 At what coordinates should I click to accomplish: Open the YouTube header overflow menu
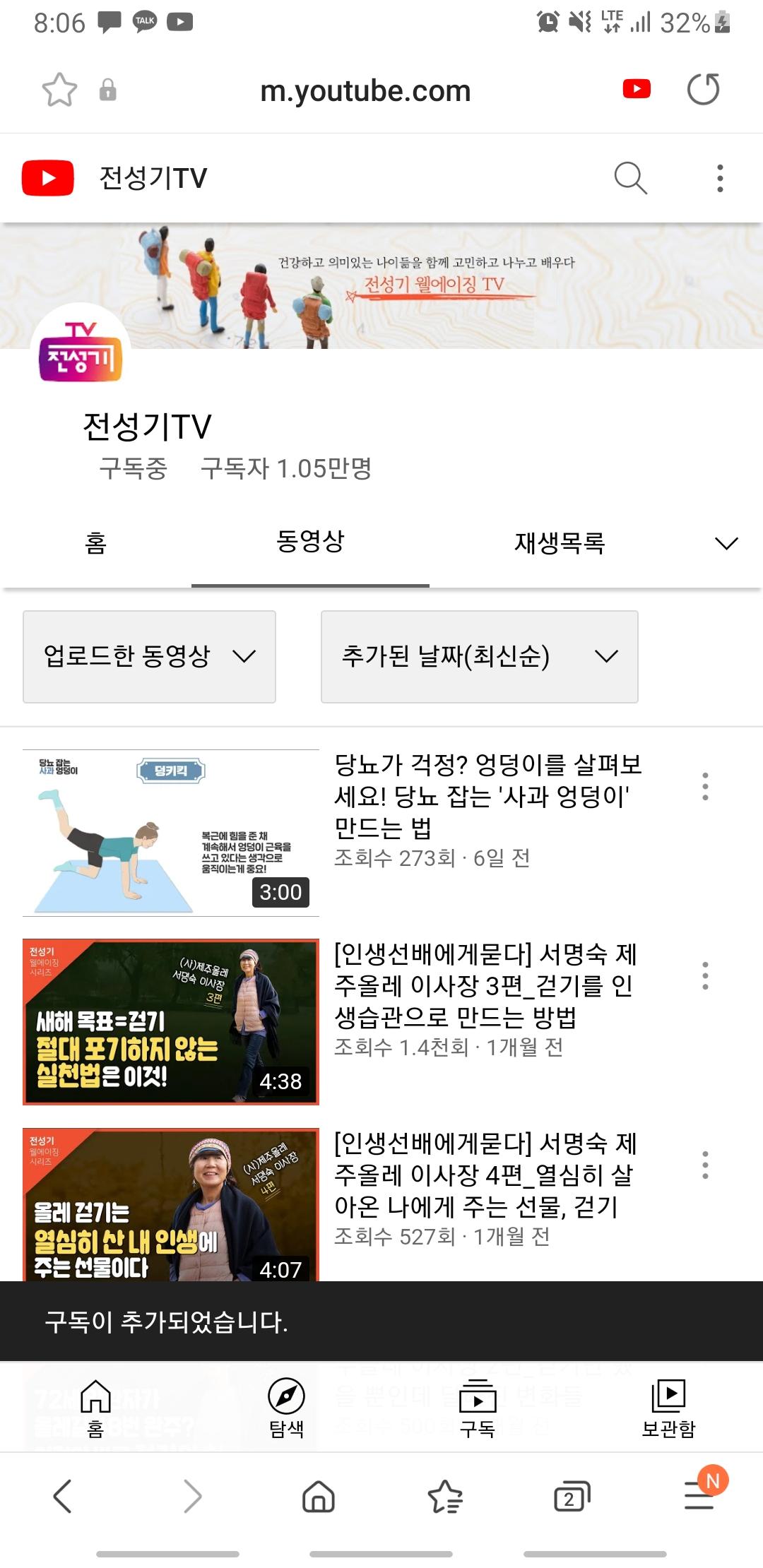coord(720,178)
